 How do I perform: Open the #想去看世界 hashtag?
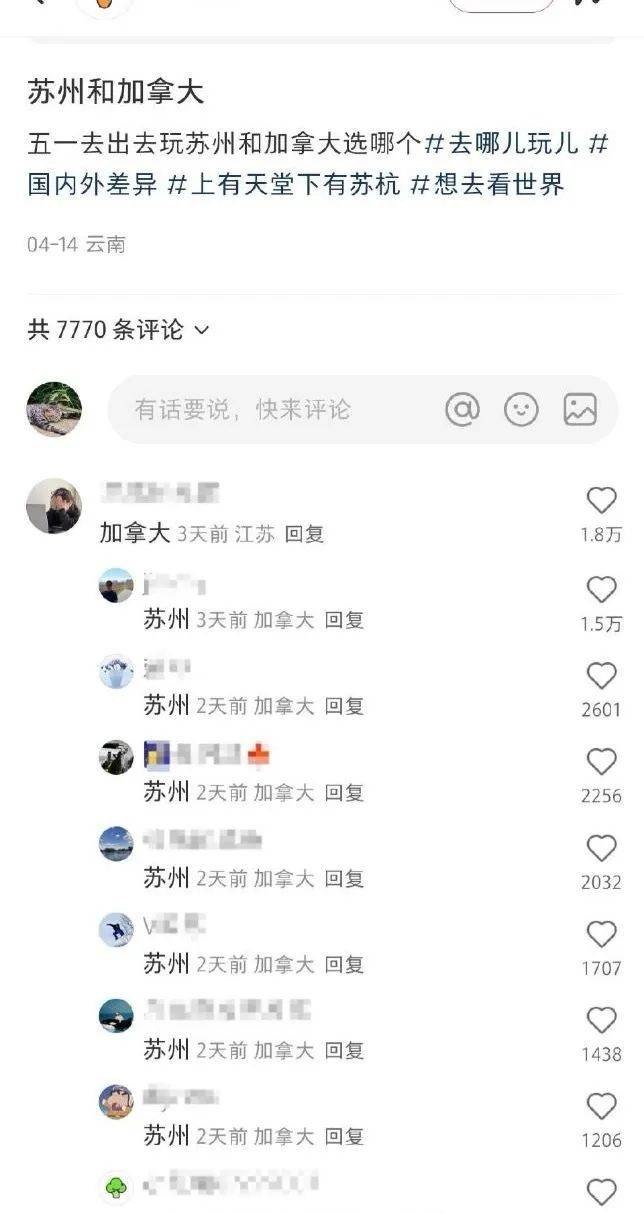(x=488, y=185)
